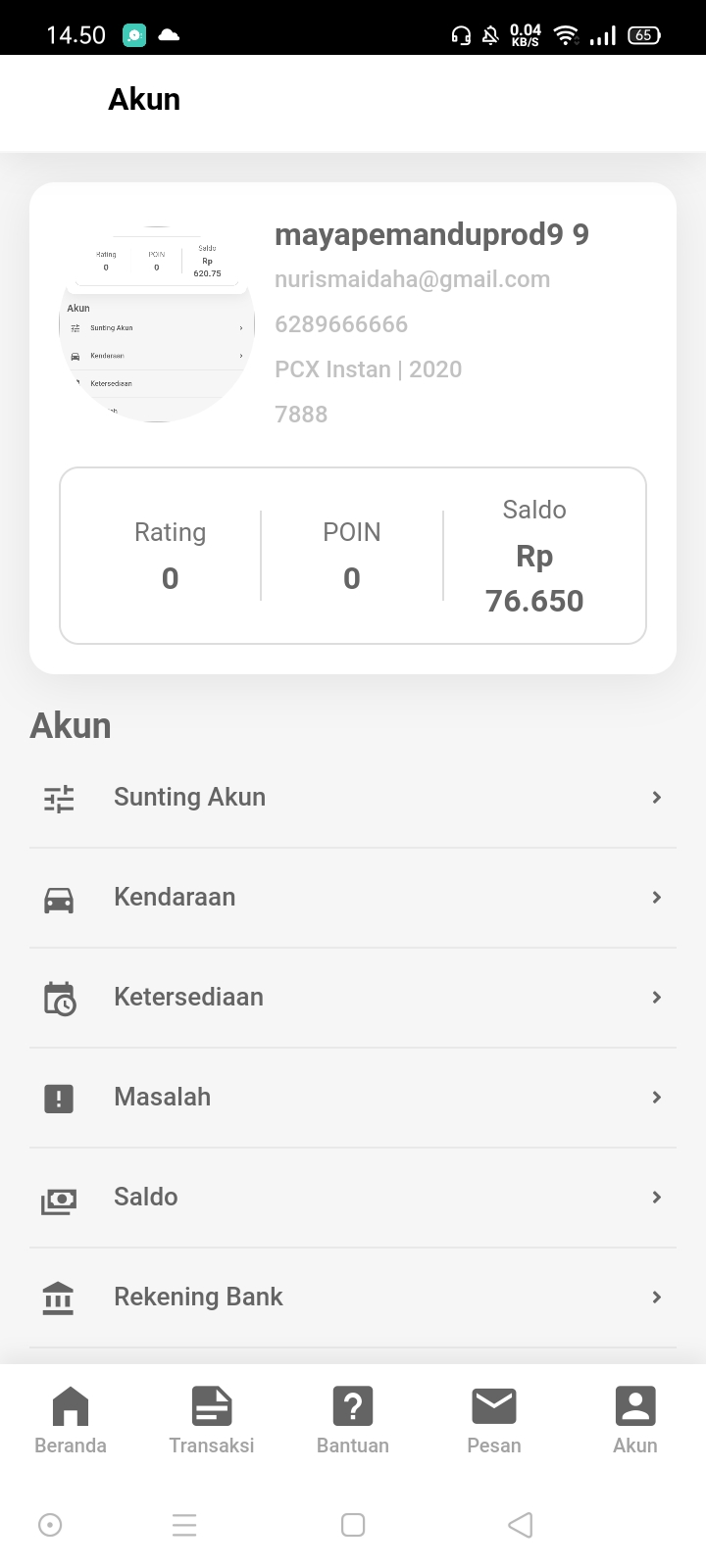Screen dimensions: 706x1568
Task: Tap the system home button
Action: pos(353,1525)
